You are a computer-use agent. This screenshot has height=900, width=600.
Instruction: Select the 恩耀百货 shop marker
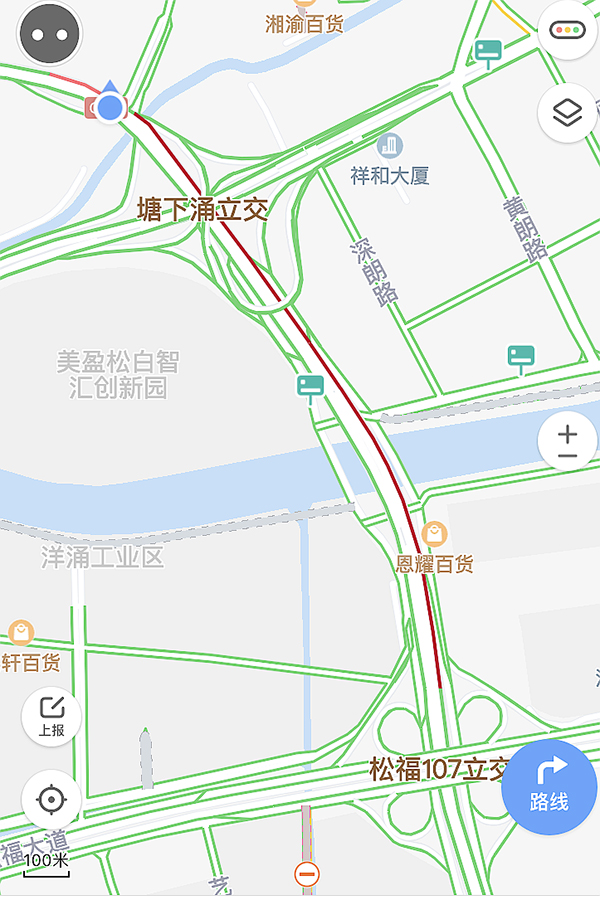pyautogui.click(x=434, y=534)
